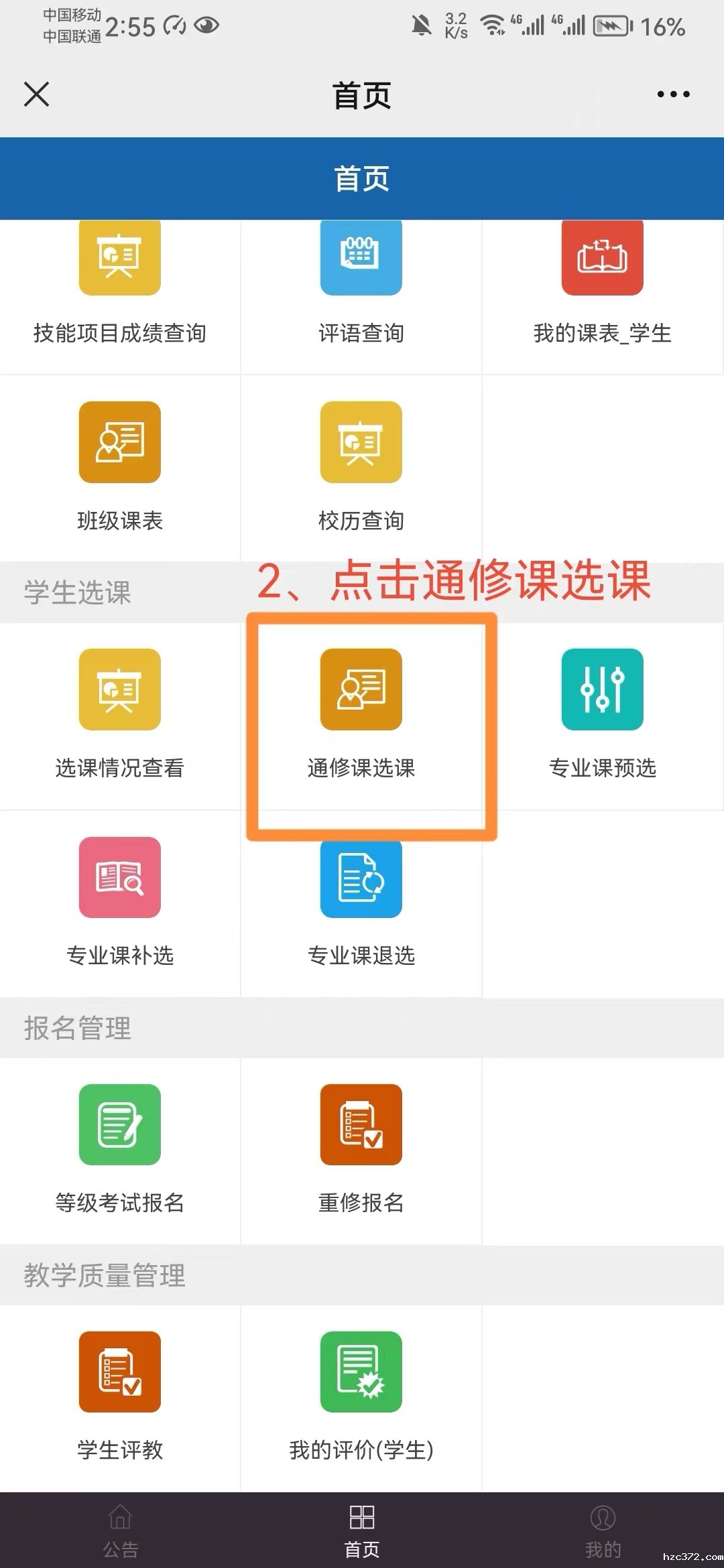Open 评语查询
This screenshot has width=724, height=1568.
click(x=361, y=281)
